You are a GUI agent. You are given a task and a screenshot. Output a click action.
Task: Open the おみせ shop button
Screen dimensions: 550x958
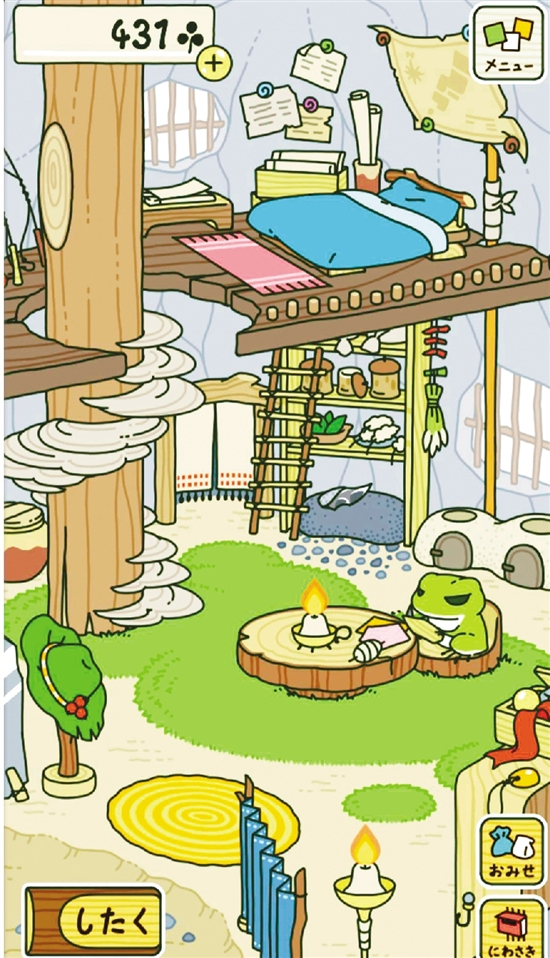click(x=512, y=850)
